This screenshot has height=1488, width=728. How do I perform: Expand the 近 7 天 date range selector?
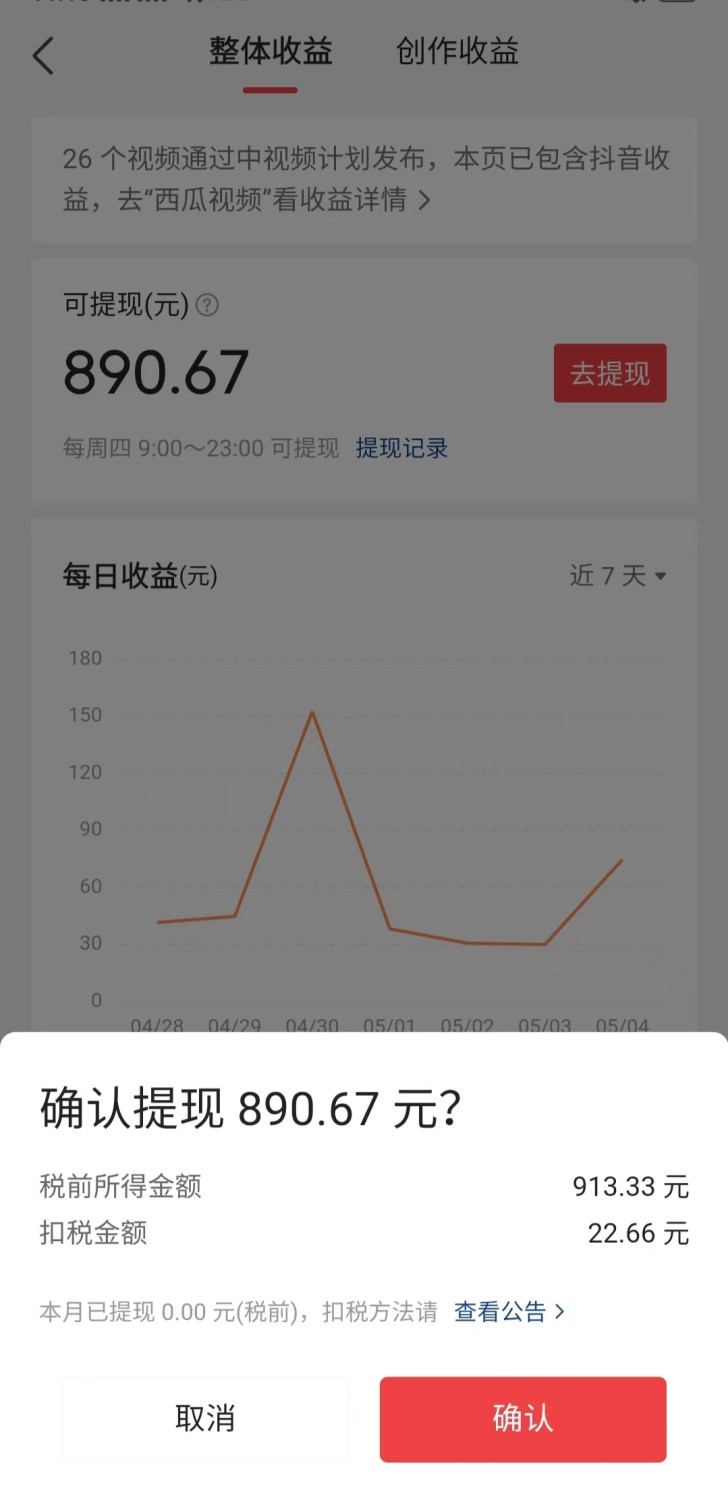tap(617, 576)
